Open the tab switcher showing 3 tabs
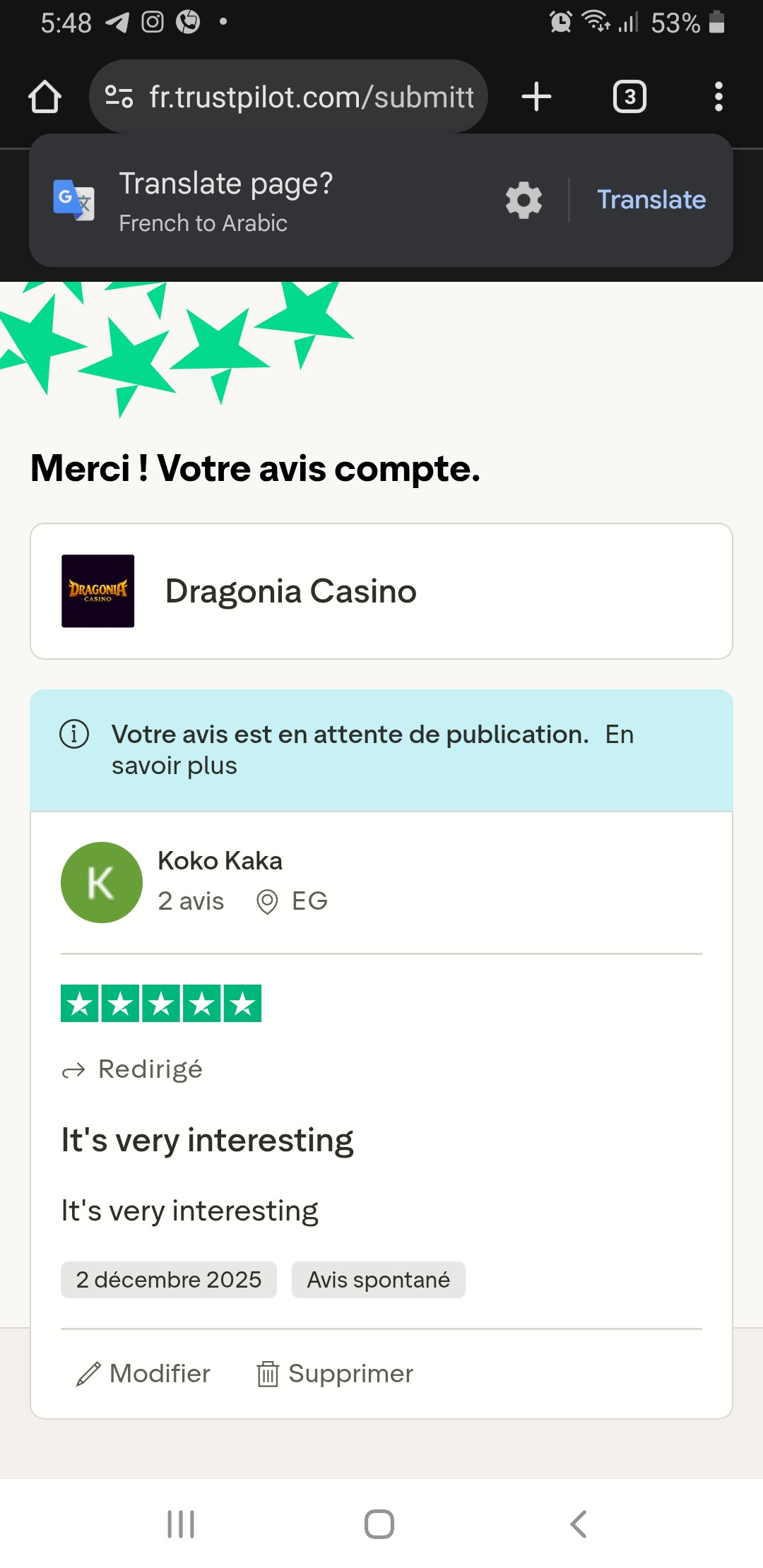 [x=629, y=97]
